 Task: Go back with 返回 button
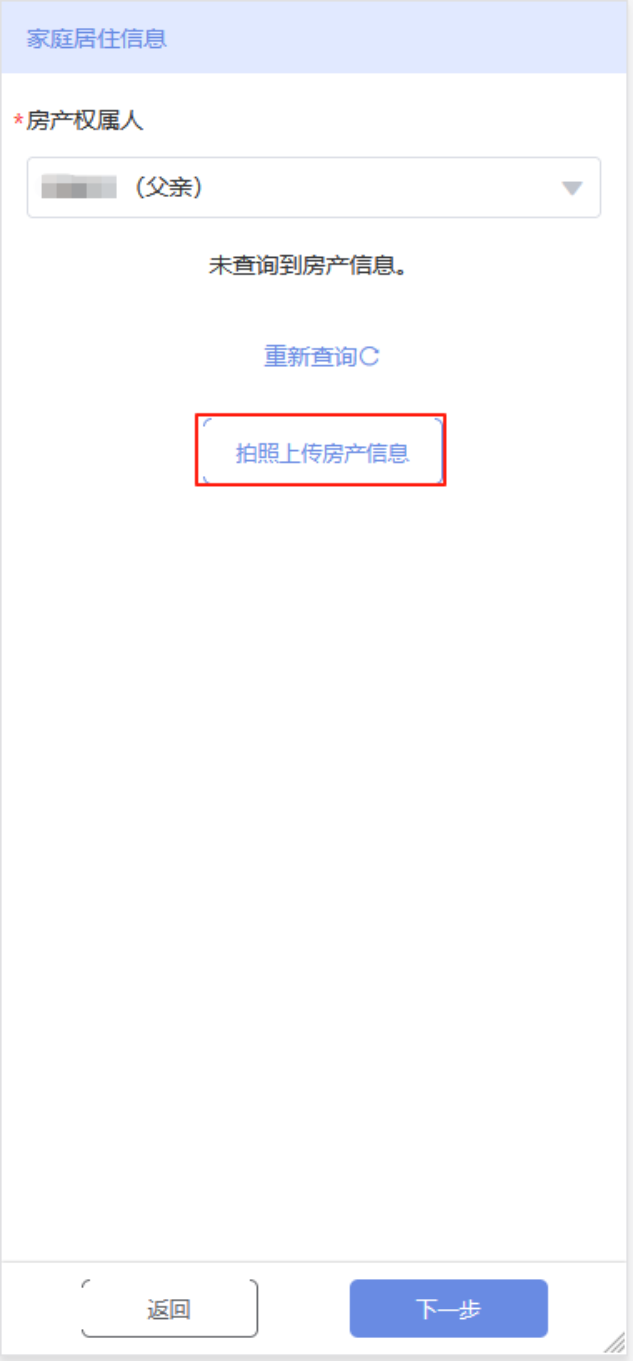pos(169,1309)
